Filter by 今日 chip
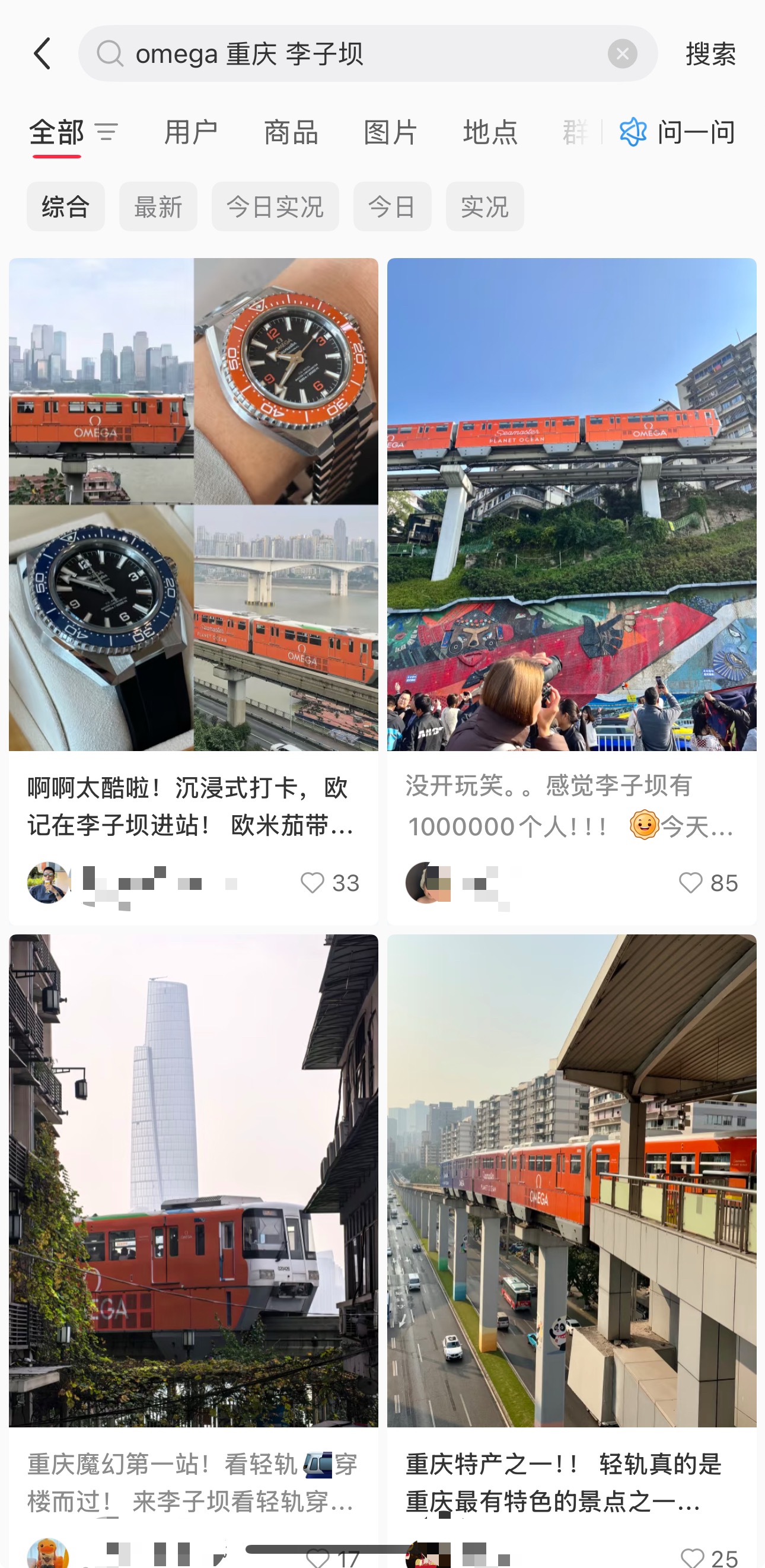Image resolution: width=765 pixels, height=1568 pixels. [392, 207]
